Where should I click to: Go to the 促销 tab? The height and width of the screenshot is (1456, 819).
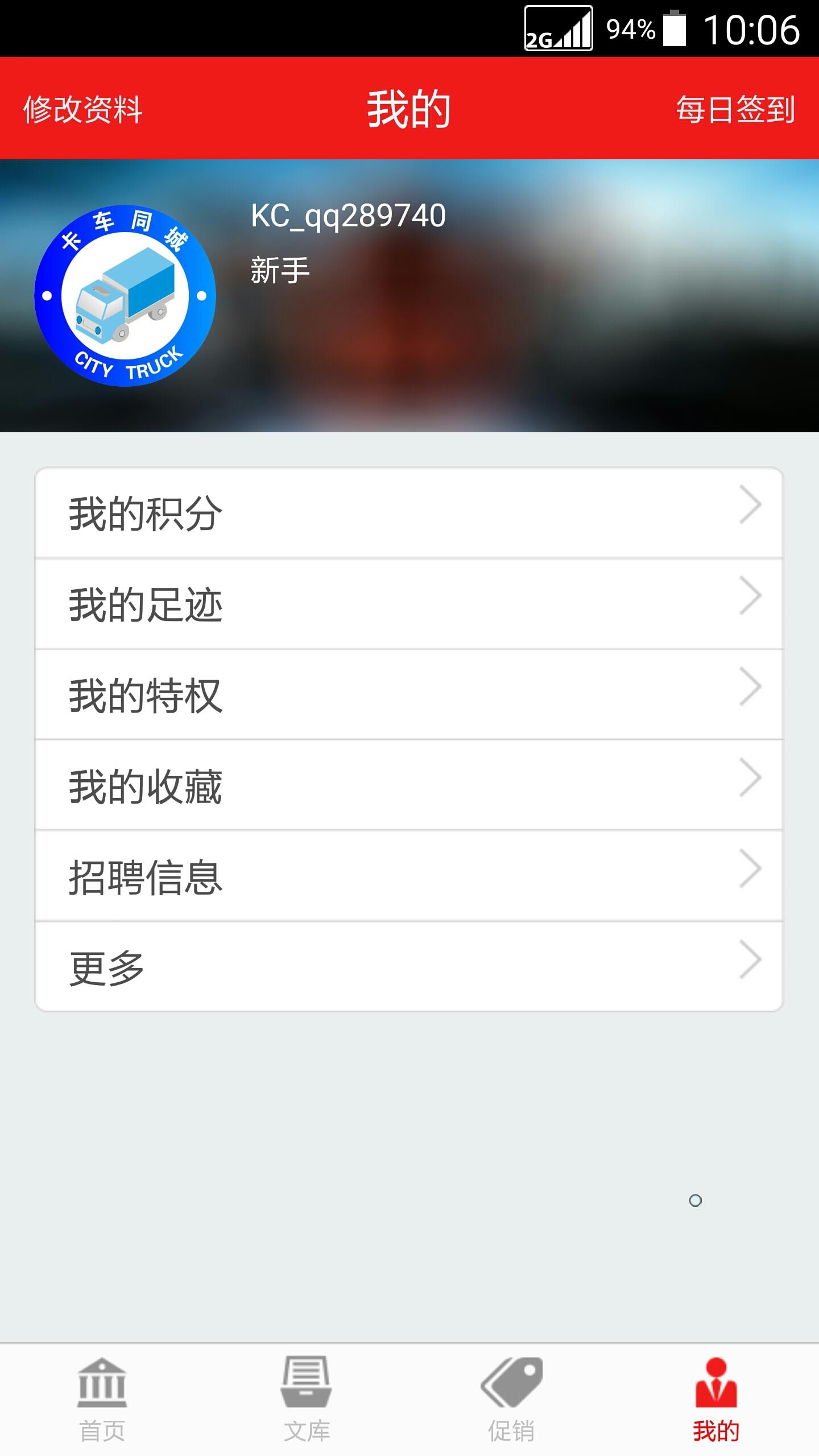511,1400
